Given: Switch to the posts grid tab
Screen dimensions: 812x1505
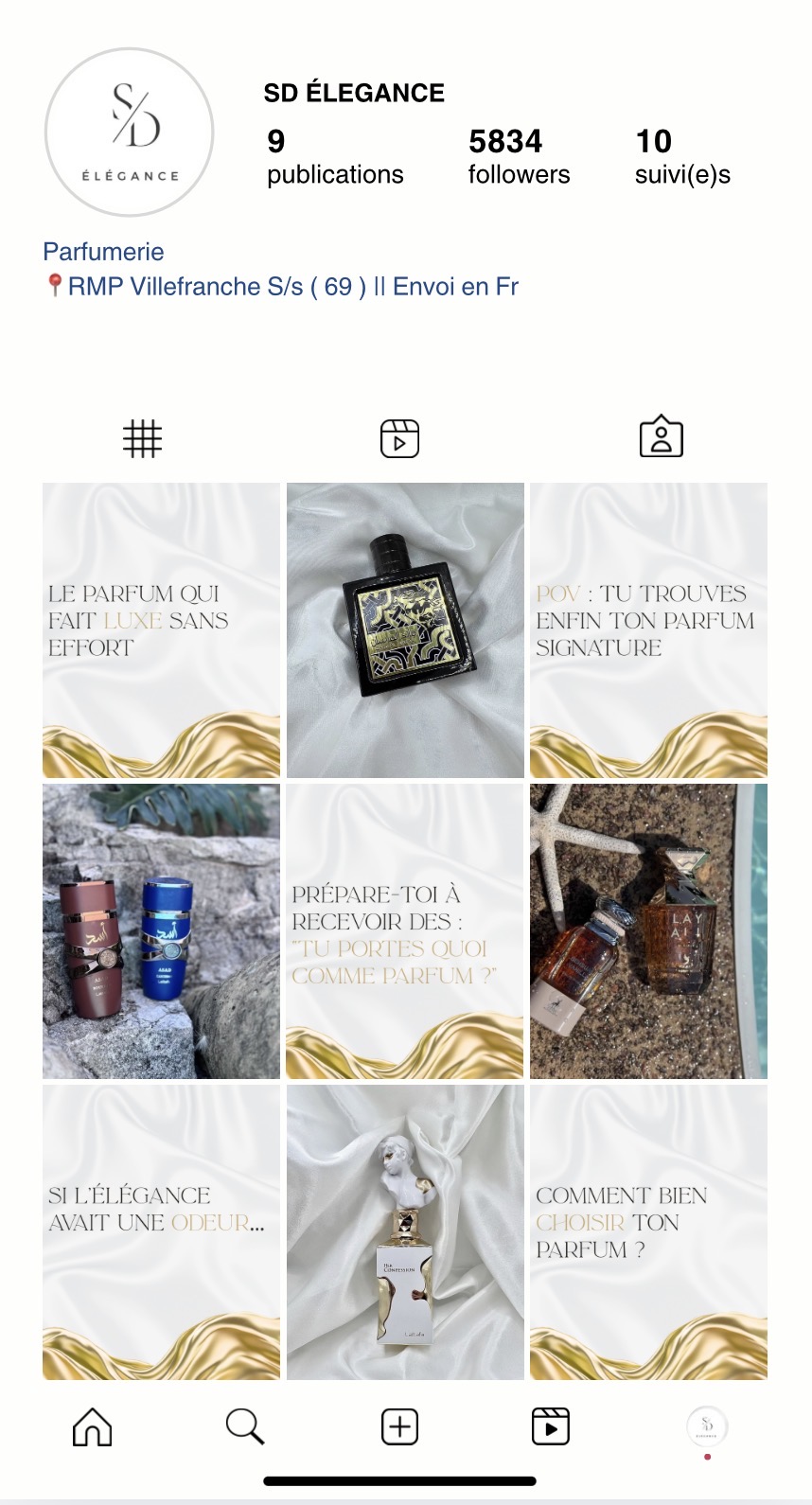Looking at the screenshot, I should tap(143, 438).
